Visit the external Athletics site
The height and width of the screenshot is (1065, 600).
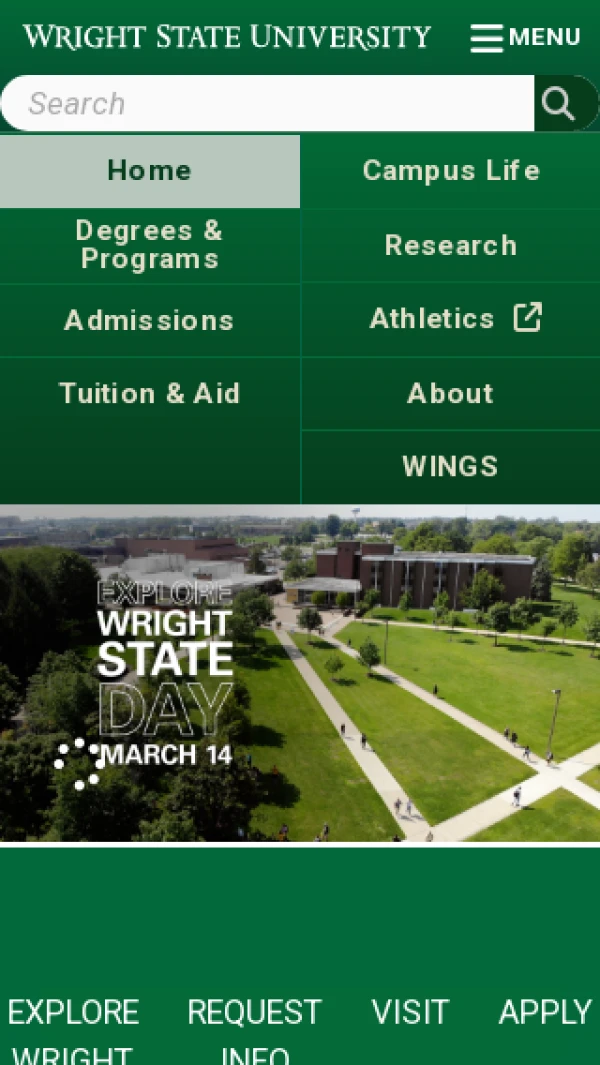point(455,319)
